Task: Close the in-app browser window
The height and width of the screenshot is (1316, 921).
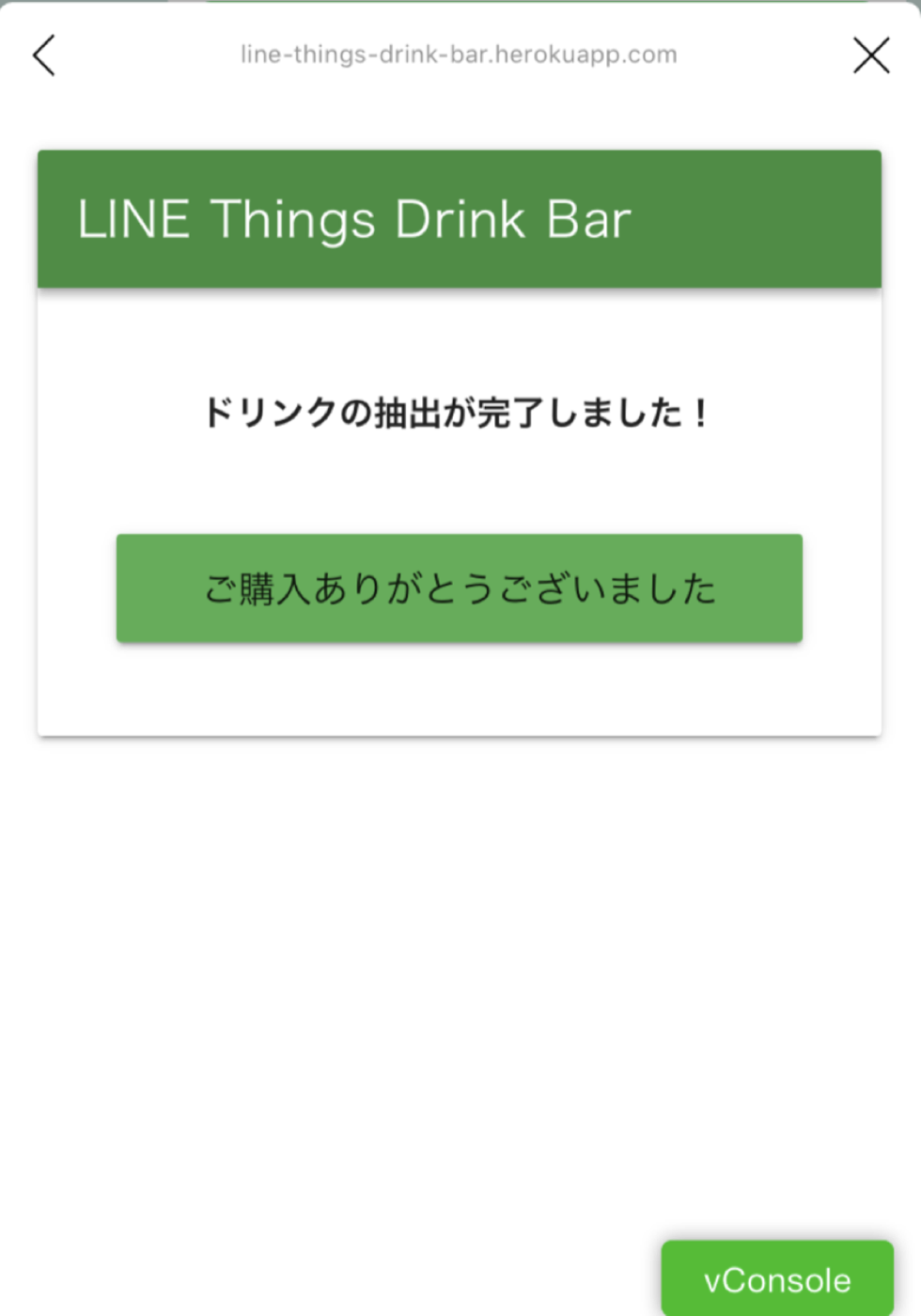Action: point(871,55)
